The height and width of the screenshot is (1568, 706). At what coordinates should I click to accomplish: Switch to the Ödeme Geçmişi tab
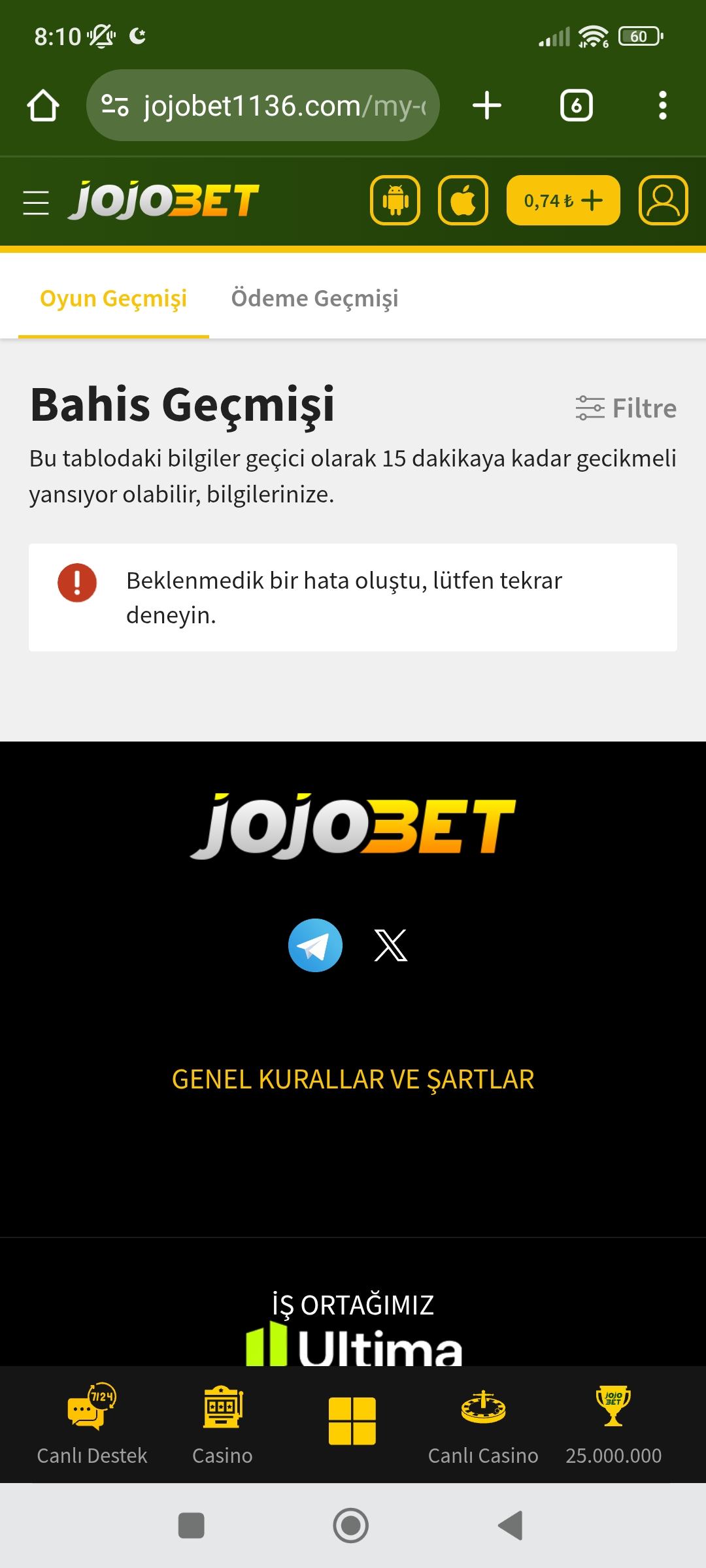click(x=314, y=299)
